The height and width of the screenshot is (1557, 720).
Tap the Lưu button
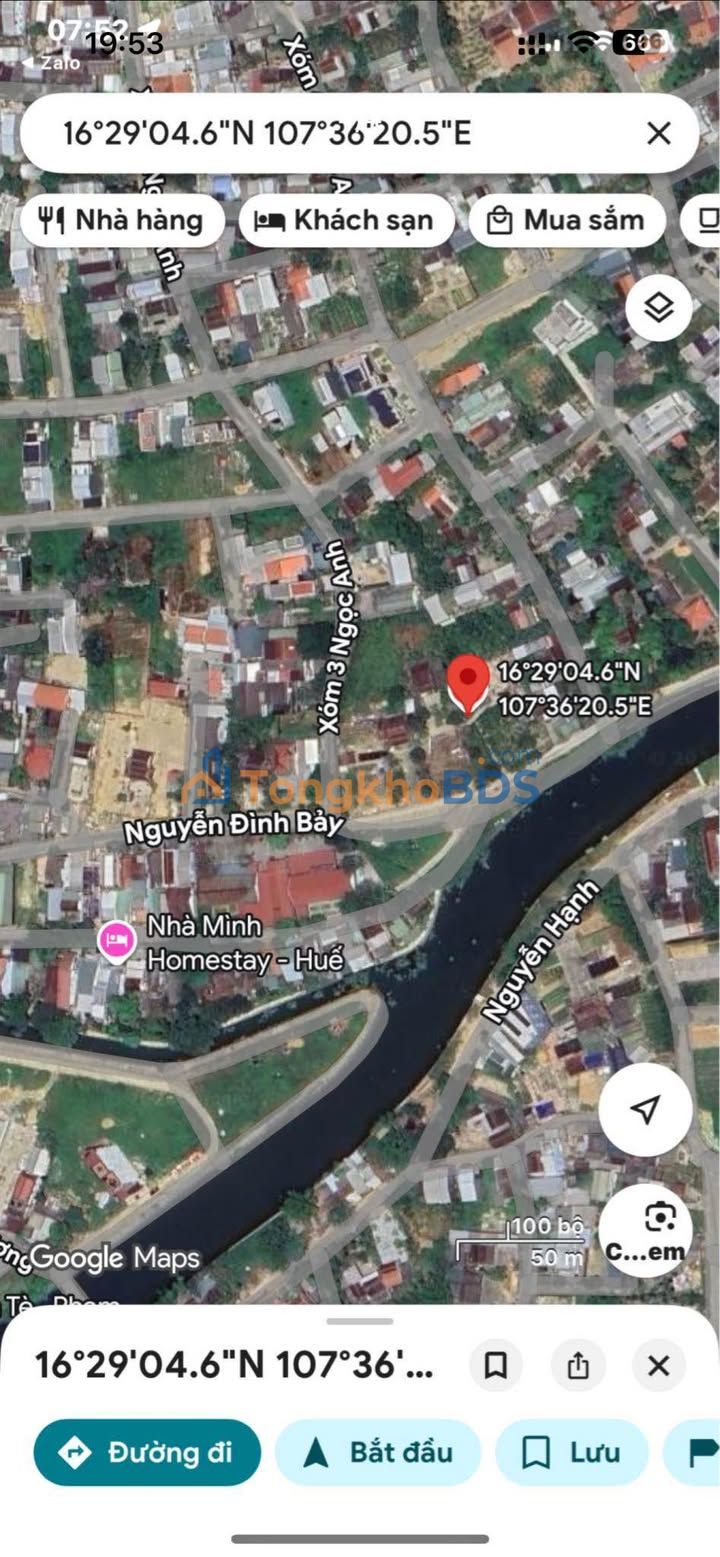click(x=571, y=1452)
